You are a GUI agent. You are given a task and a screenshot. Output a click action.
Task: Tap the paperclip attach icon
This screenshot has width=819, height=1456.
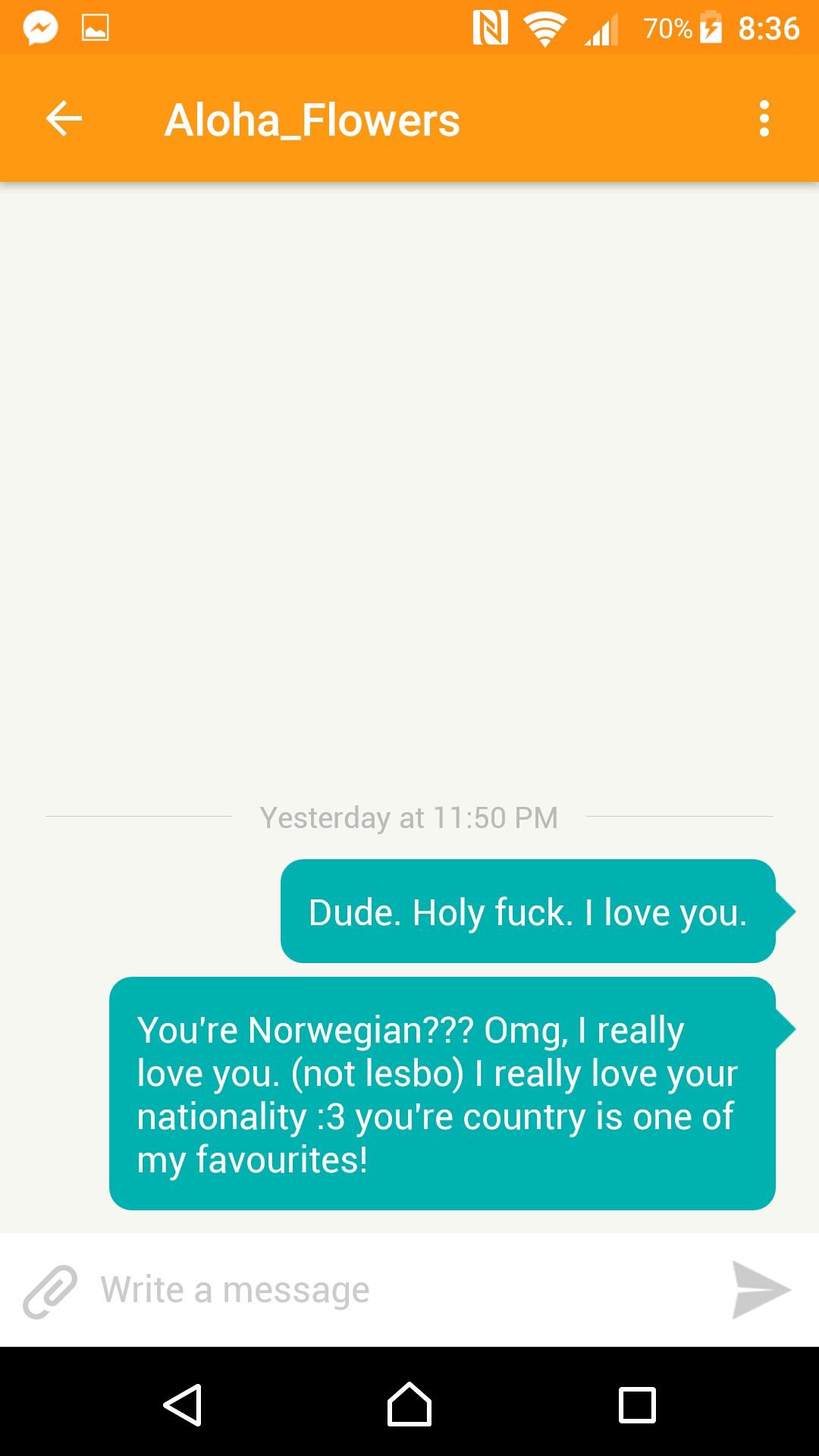pos(50,1291)
